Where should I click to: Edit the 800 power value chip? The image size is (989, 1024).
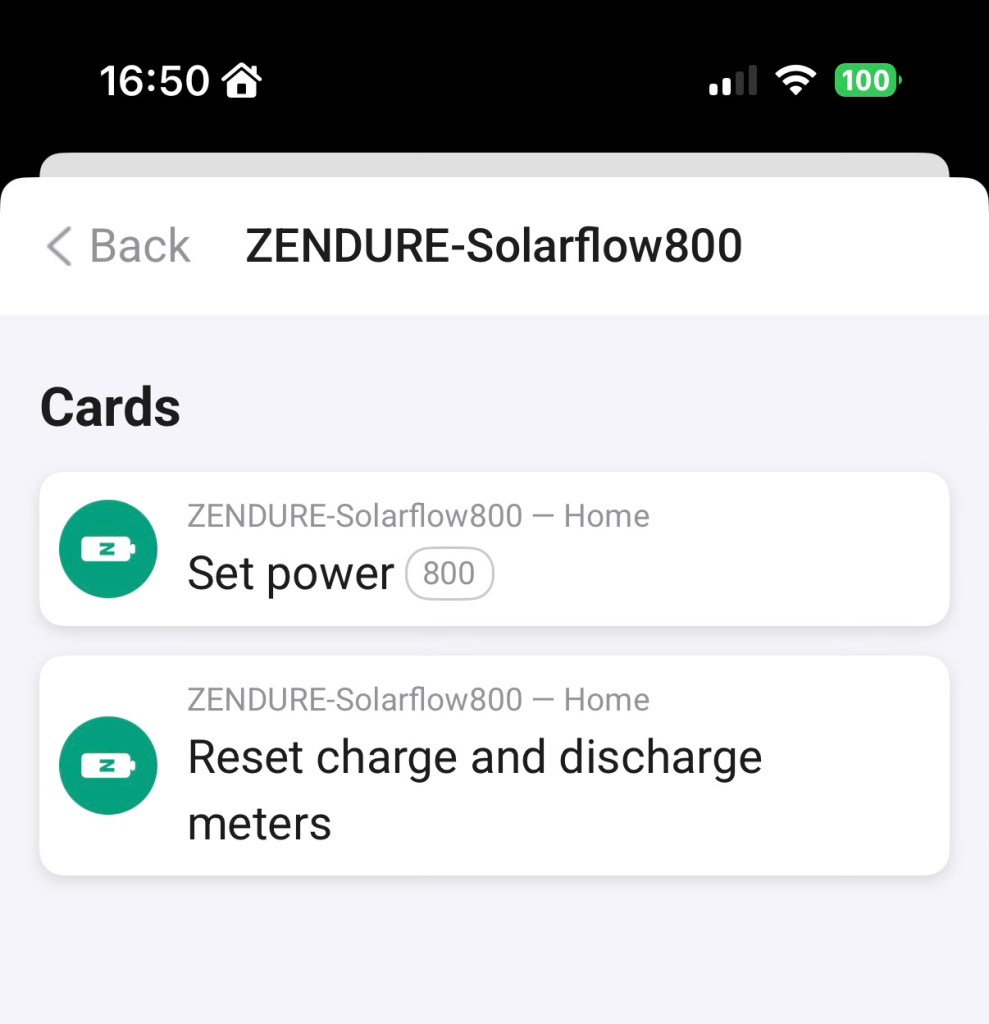[x=449, y=574]
